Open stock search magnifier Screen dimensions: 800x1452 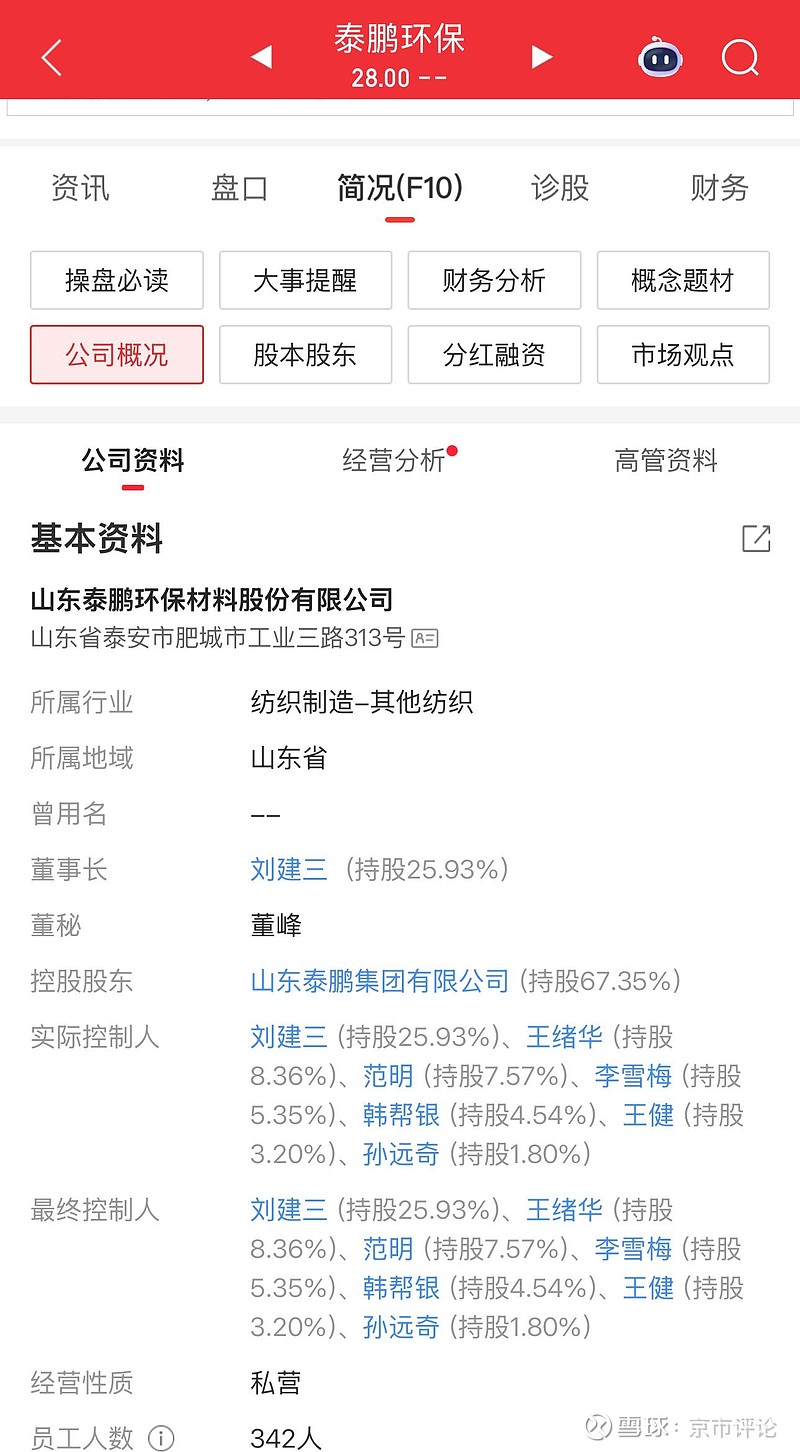[740, 57]
